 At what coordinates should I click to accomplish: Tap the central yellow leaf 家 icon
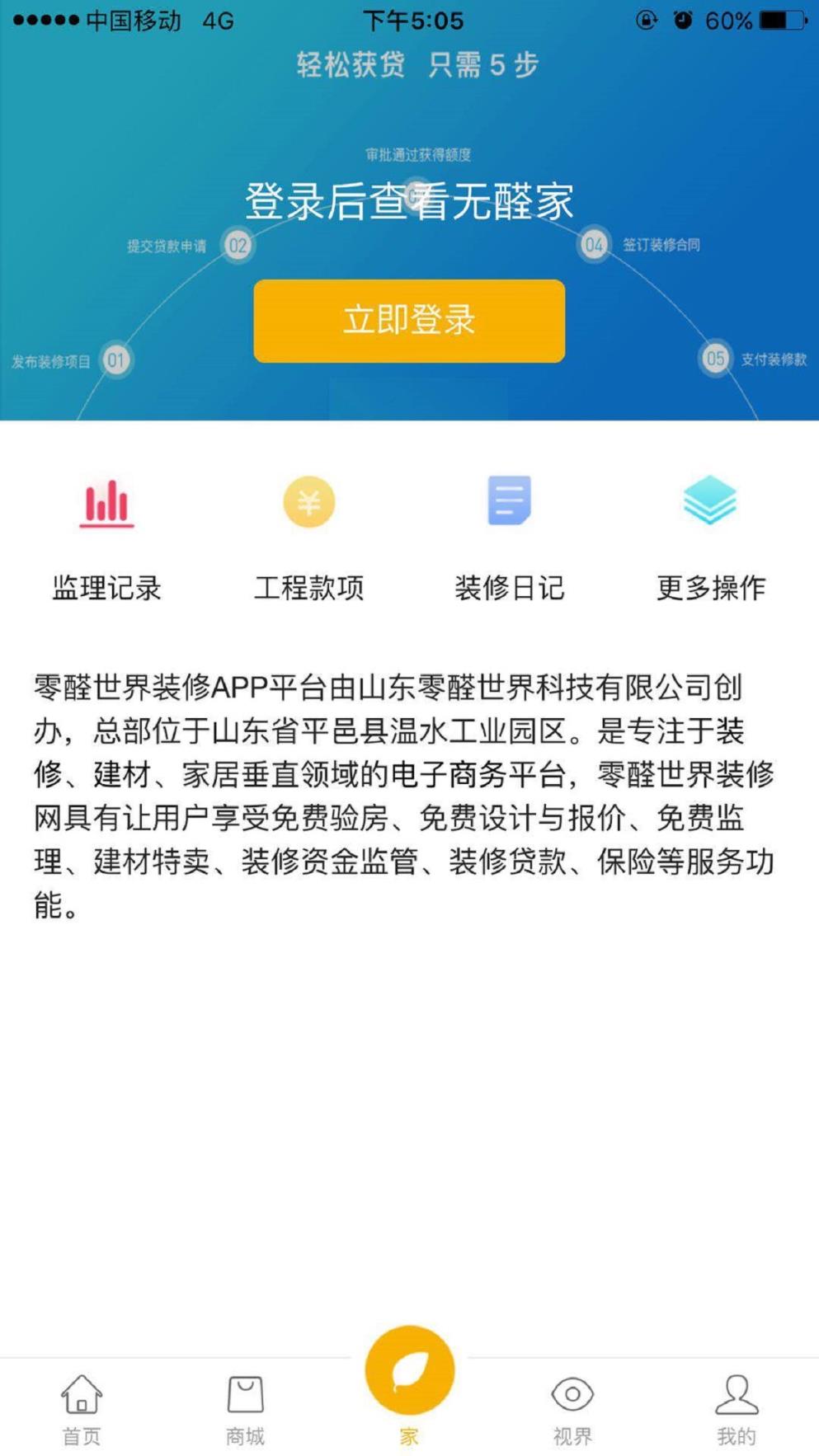pyautogui.click(x=409, y=1369)
